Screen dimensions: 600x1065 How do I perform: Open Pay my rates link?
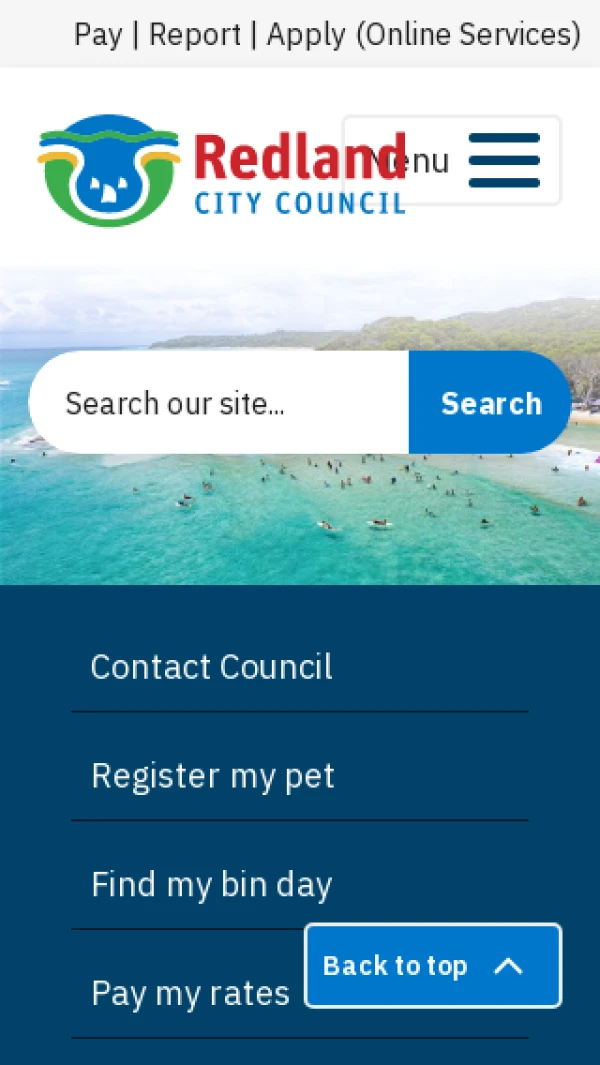190,993
